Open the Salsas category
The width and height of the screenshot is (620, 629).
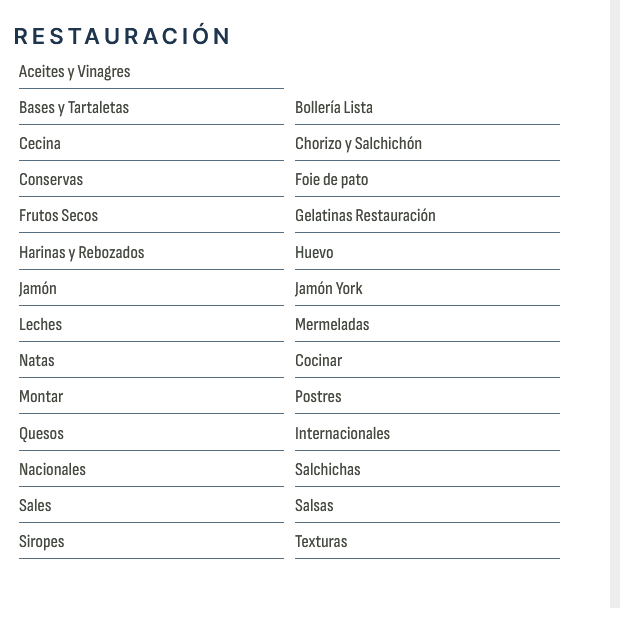click(x=314, y=506)
